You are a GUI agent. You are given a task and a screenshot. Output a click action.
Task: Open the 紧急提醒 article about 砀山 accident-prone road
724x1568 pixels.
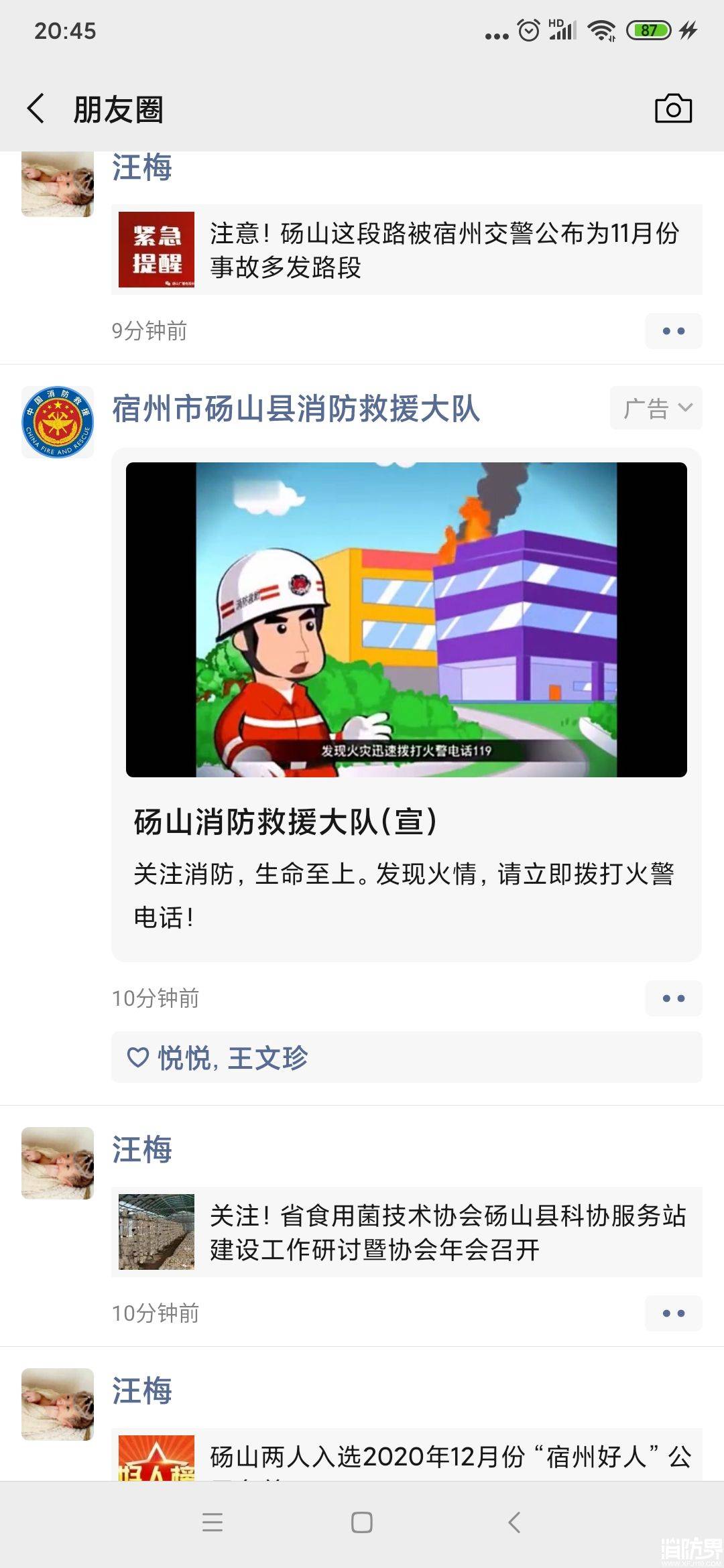point(407,249)
